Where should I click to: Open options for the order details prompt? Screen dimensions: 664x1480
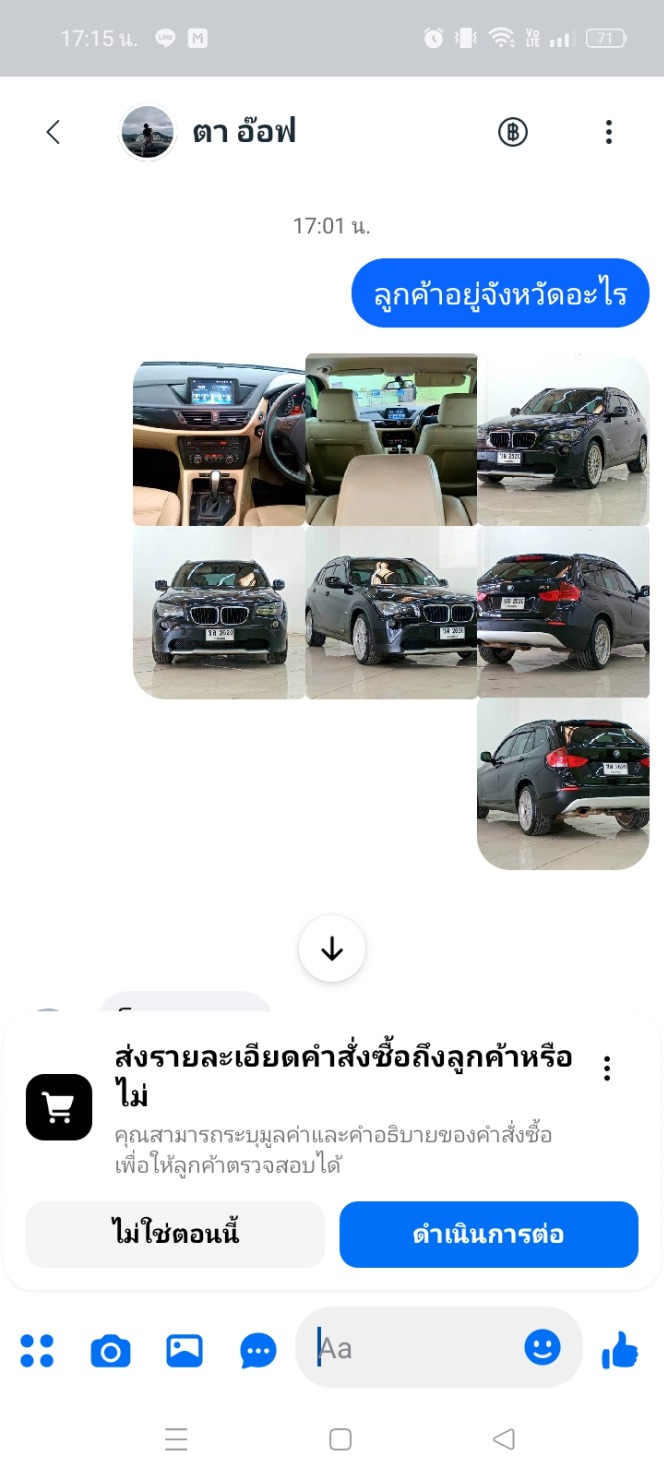tap(607, 1068)
